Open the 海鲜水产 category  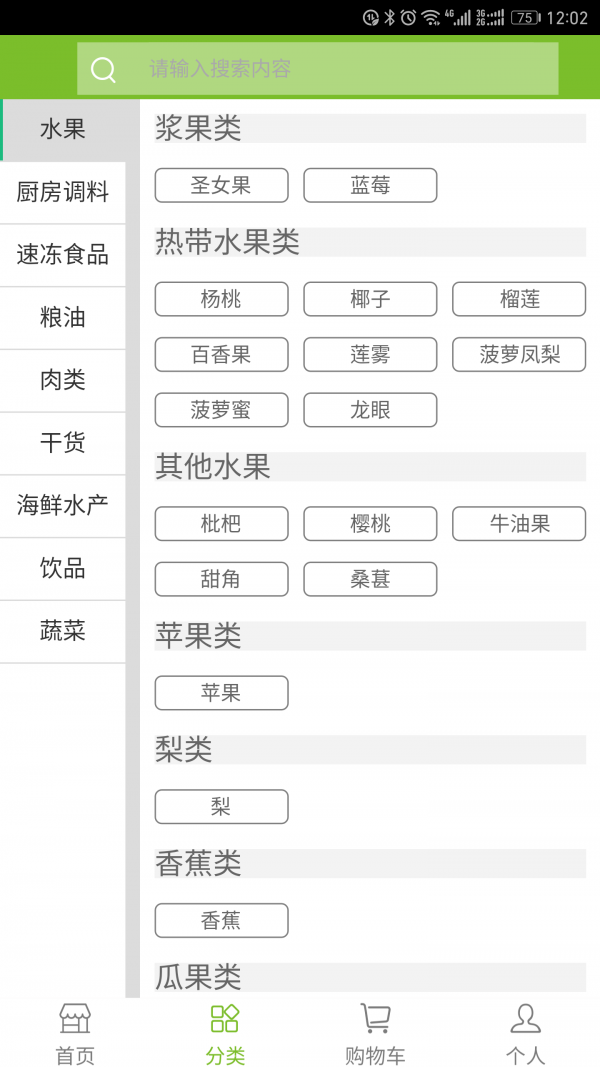[x=62, y=506]
